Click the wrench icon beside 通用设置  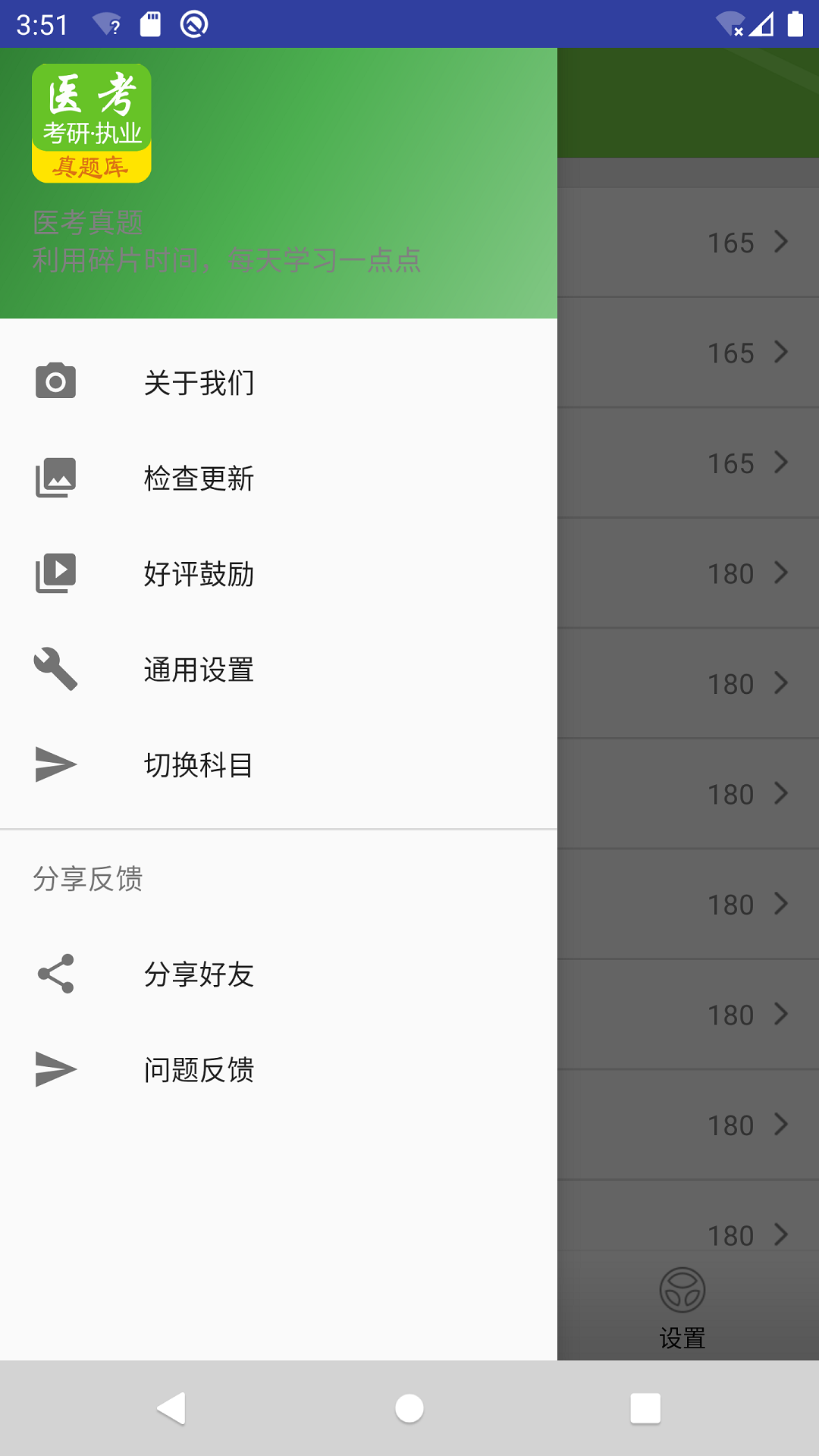click(55, 670)
